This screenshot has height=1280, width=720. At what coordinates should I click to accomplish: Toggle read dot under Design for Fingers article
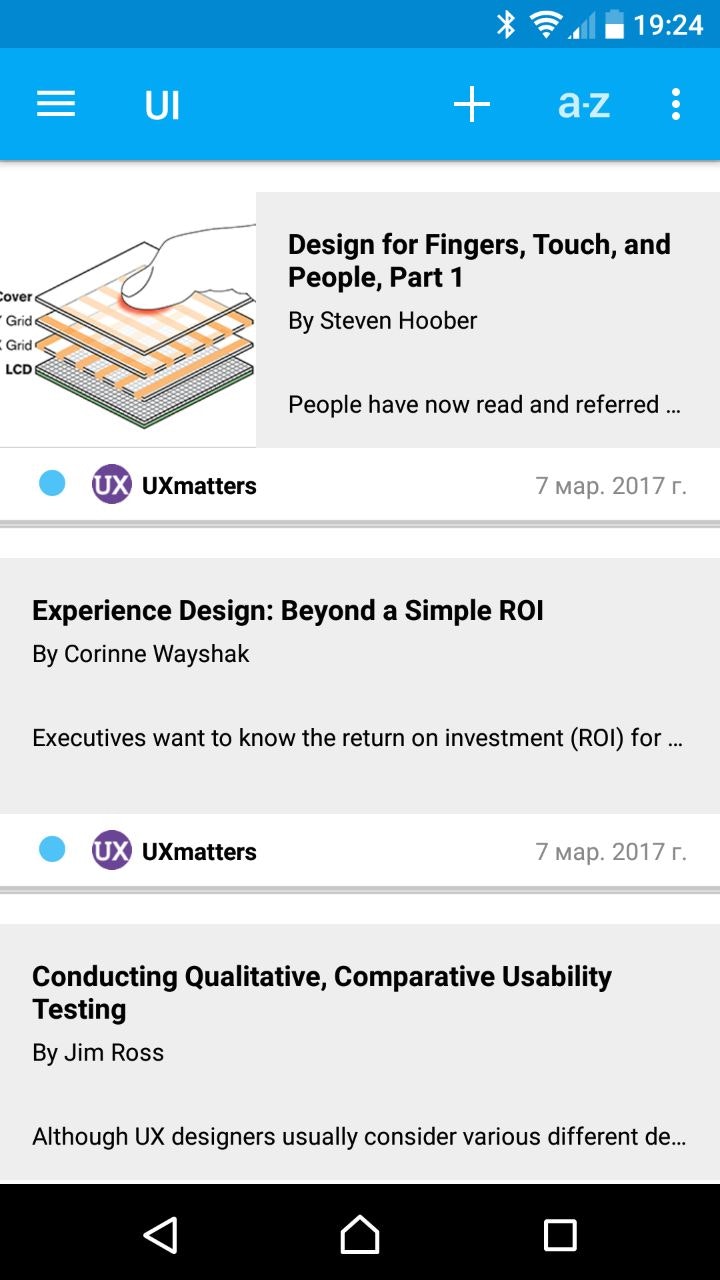coord(52,484)
